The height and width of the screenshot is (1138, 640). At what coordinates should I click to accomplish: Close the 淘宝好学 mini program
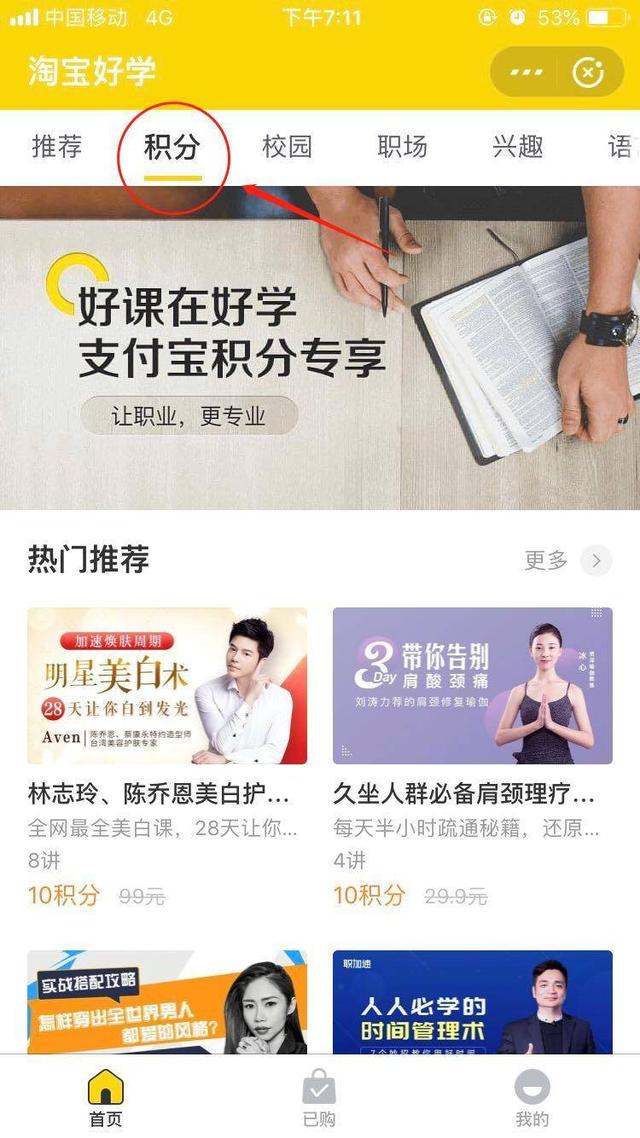[x=588, y=73]
